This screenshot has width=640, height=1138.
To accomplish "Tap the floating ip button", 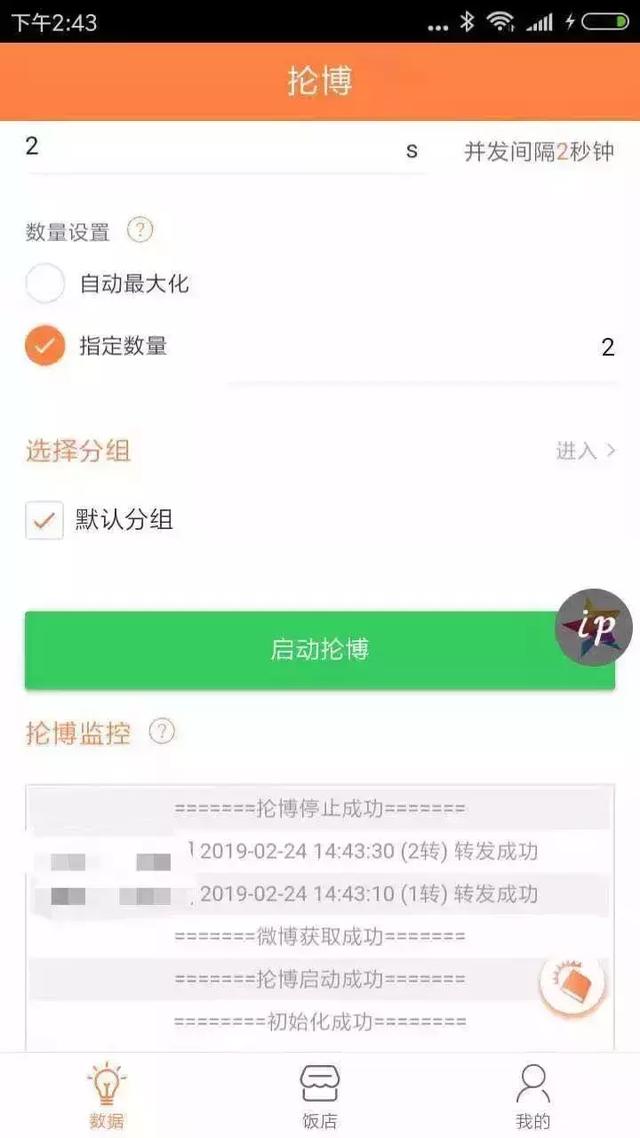I will 594,627.
